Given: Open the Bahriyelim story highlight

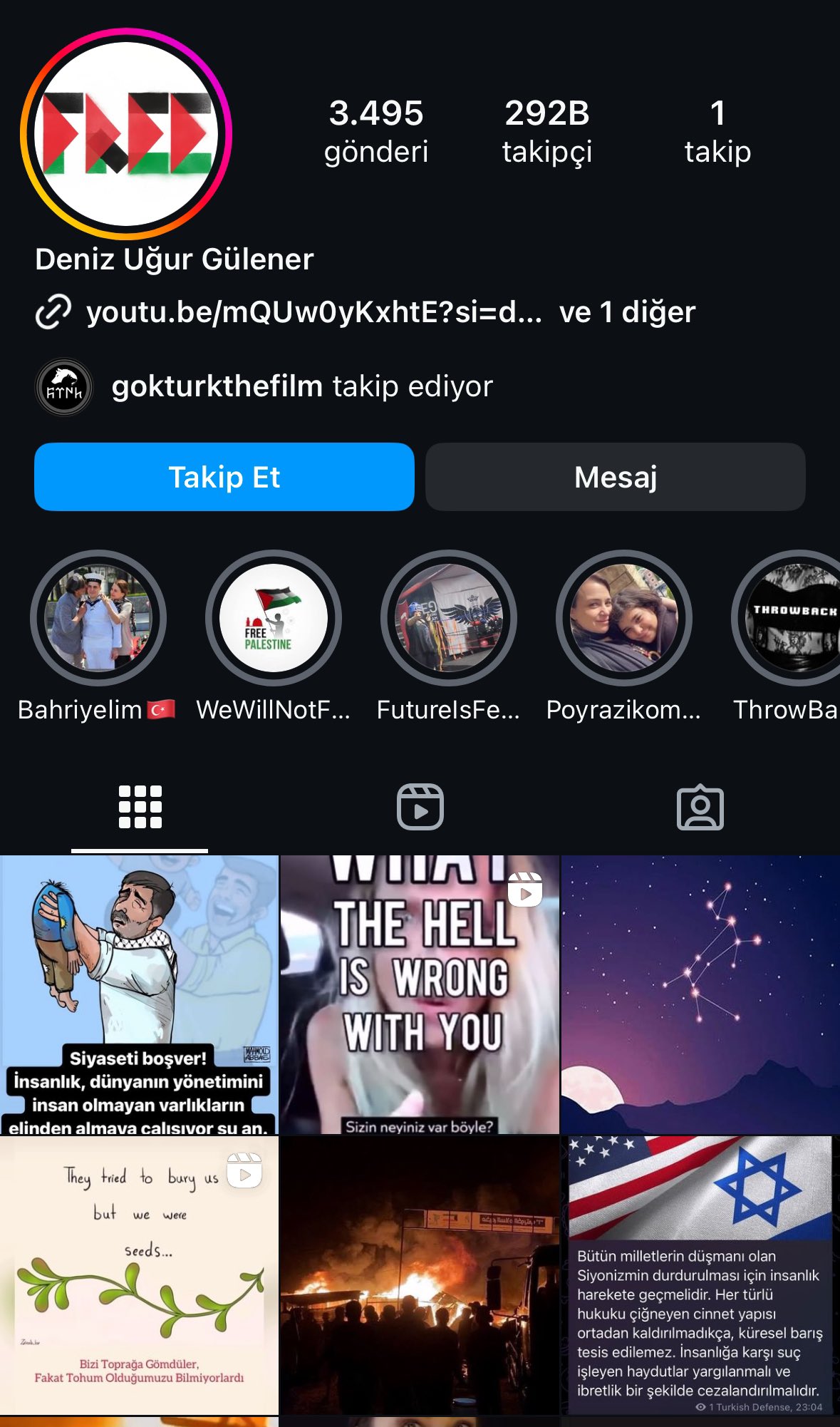Looking at the screenshot, I should point(98,618).
